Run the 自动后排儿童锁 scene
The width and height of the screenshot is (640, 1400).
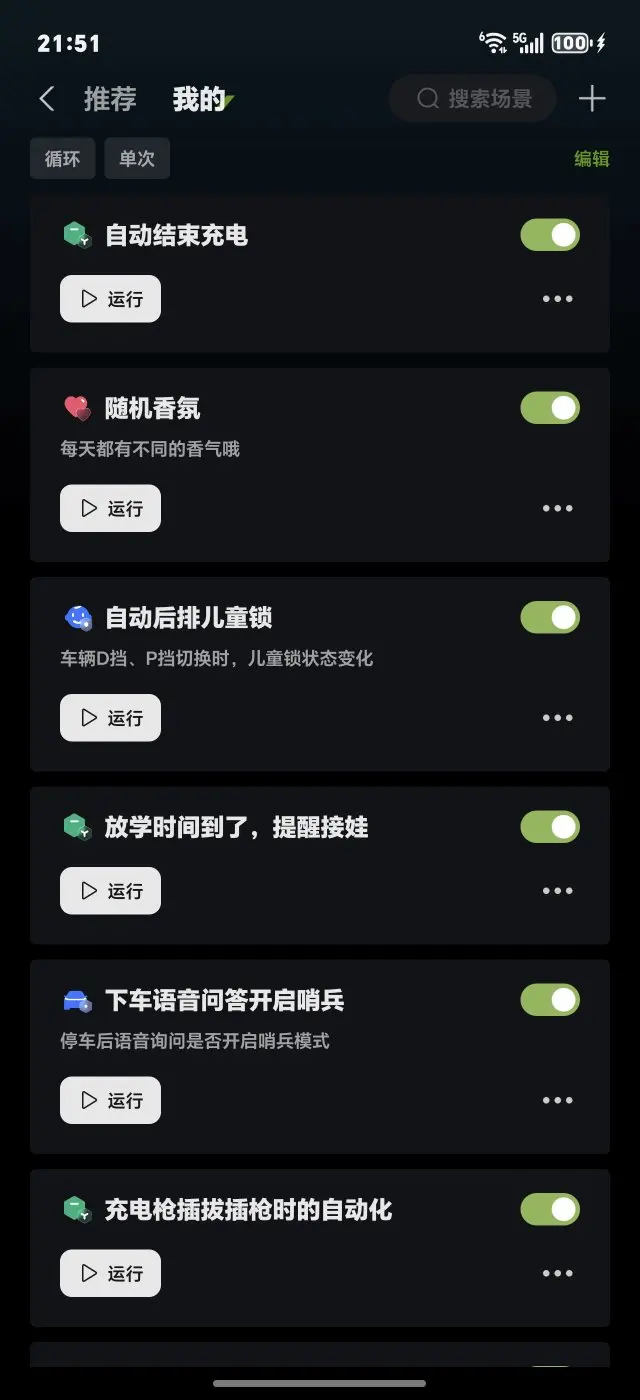tap(110, 717)
